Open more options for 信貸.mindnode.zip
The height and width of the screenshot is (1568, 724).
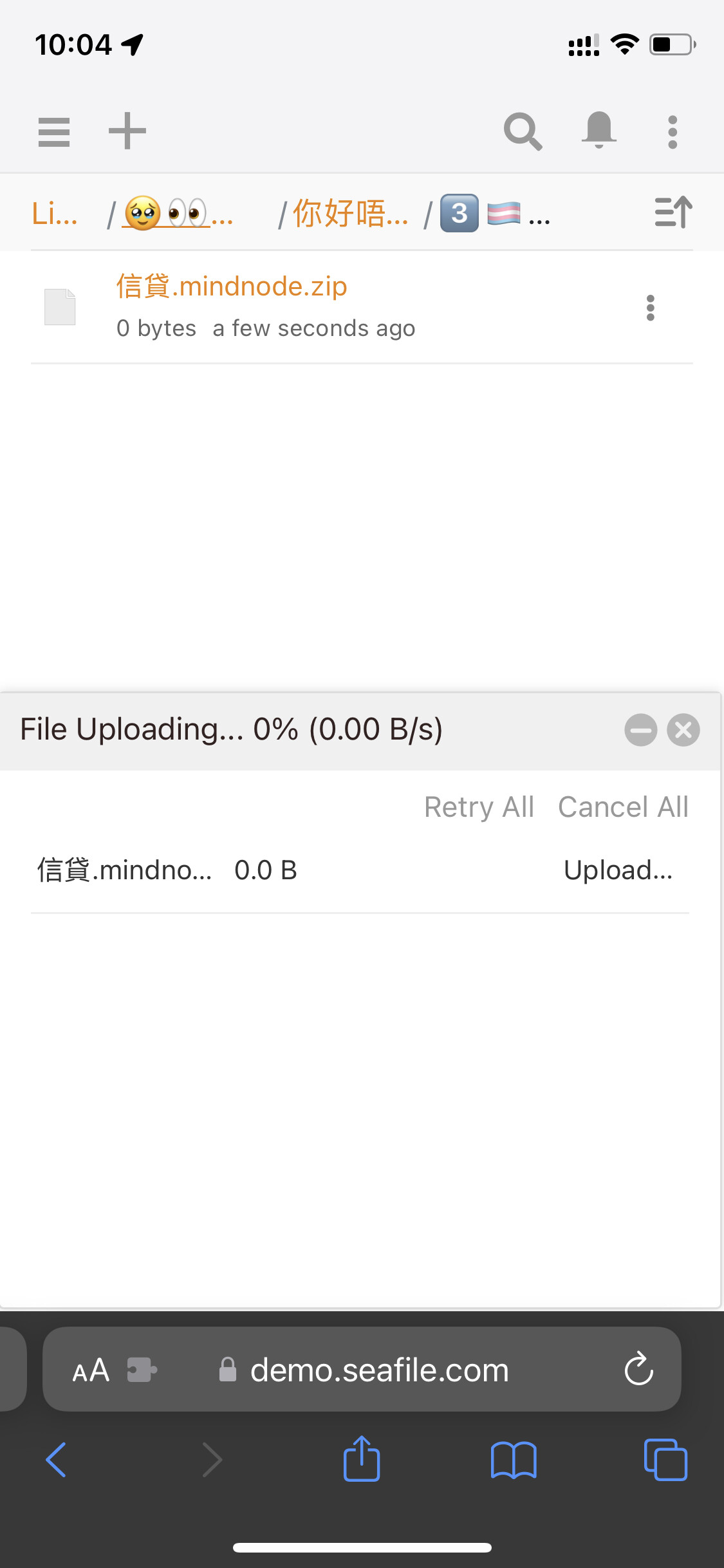tap(651, 308)
